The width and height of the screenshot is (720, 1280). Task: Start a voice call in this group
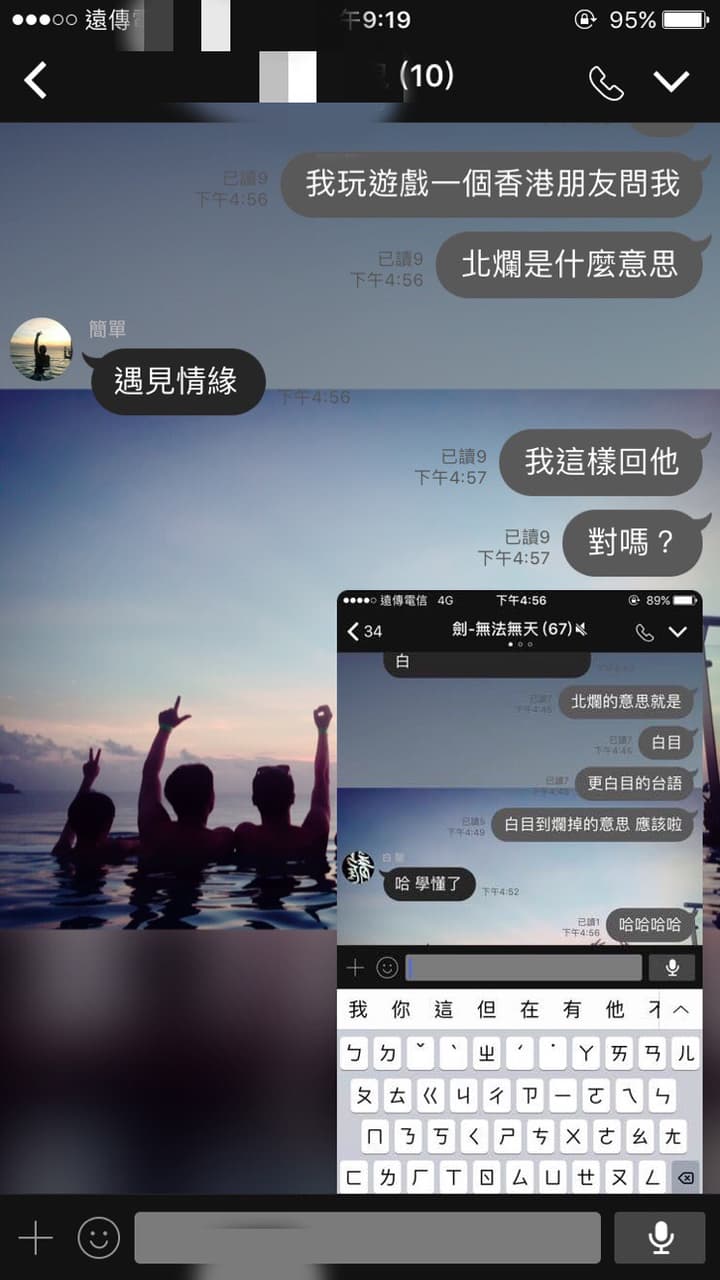606,82
